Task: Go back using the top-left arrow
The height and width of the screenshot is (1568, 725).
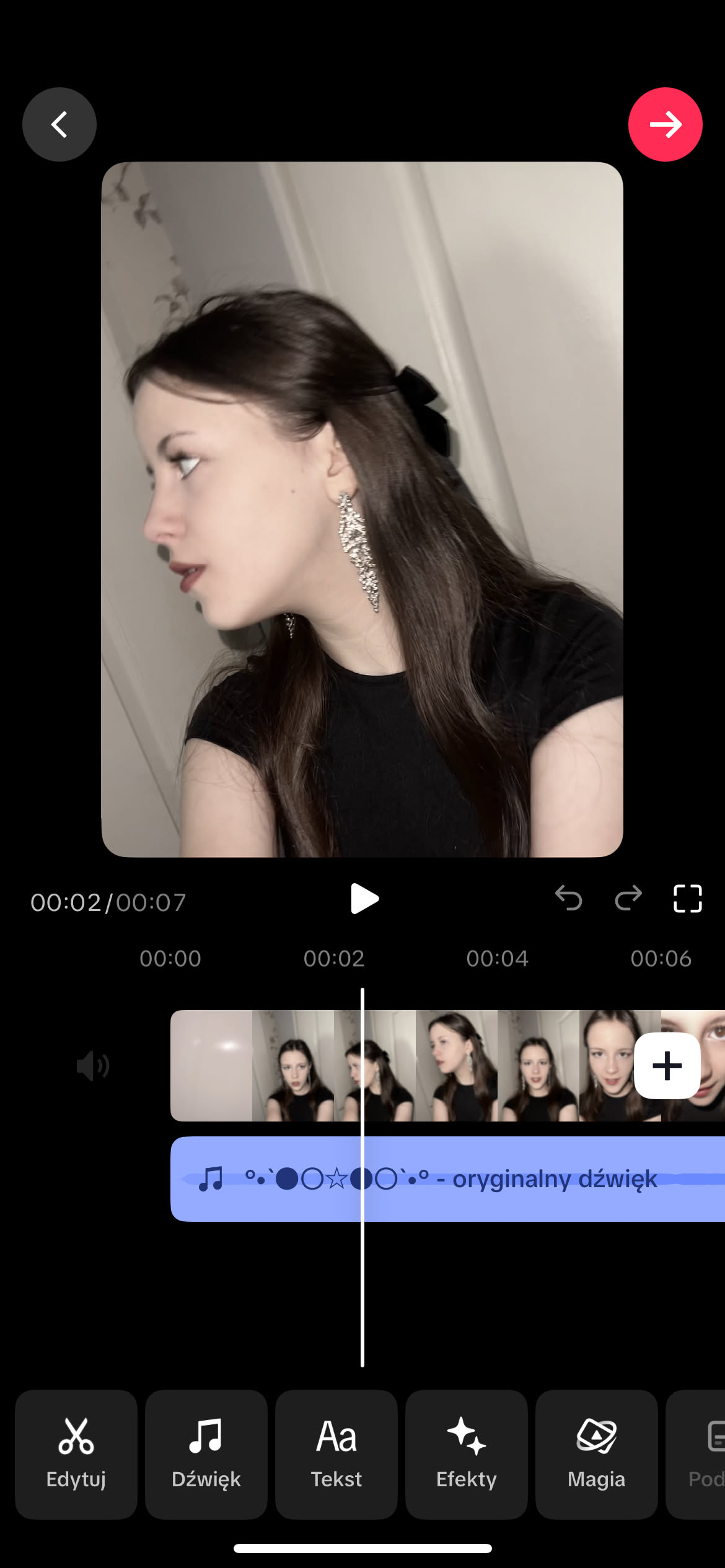Action: (59, 124)
